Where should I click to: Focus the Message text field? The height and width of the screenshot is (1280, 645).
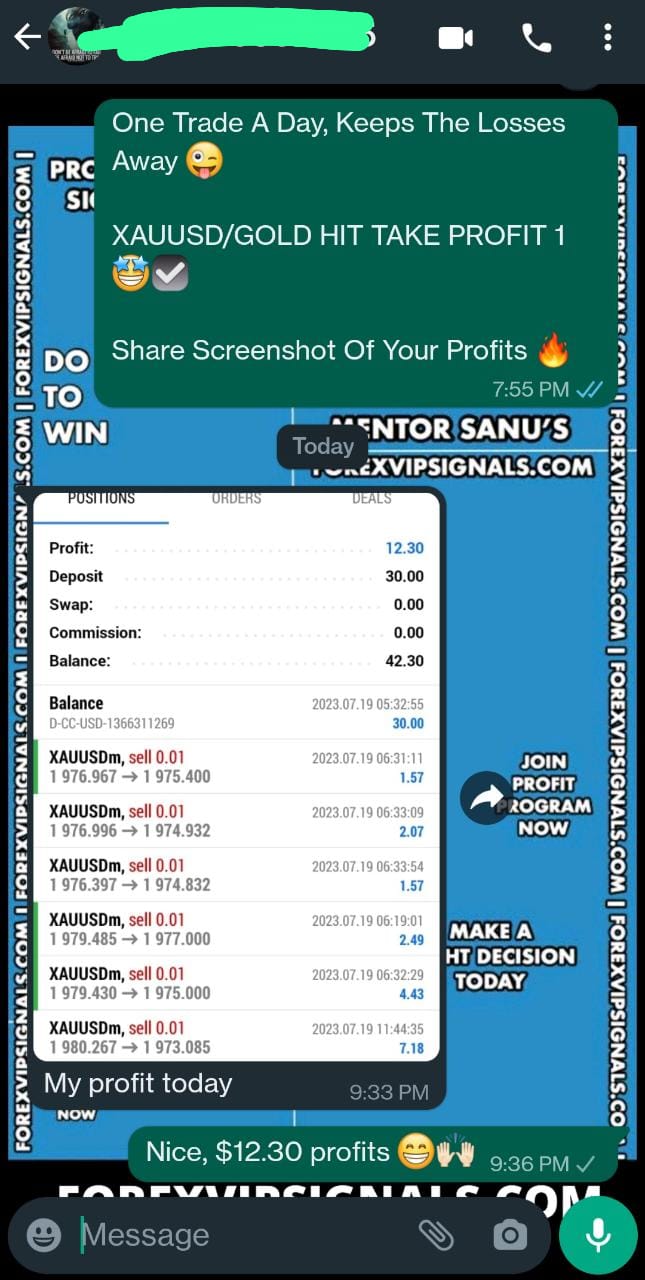(x=240, y=1235)
